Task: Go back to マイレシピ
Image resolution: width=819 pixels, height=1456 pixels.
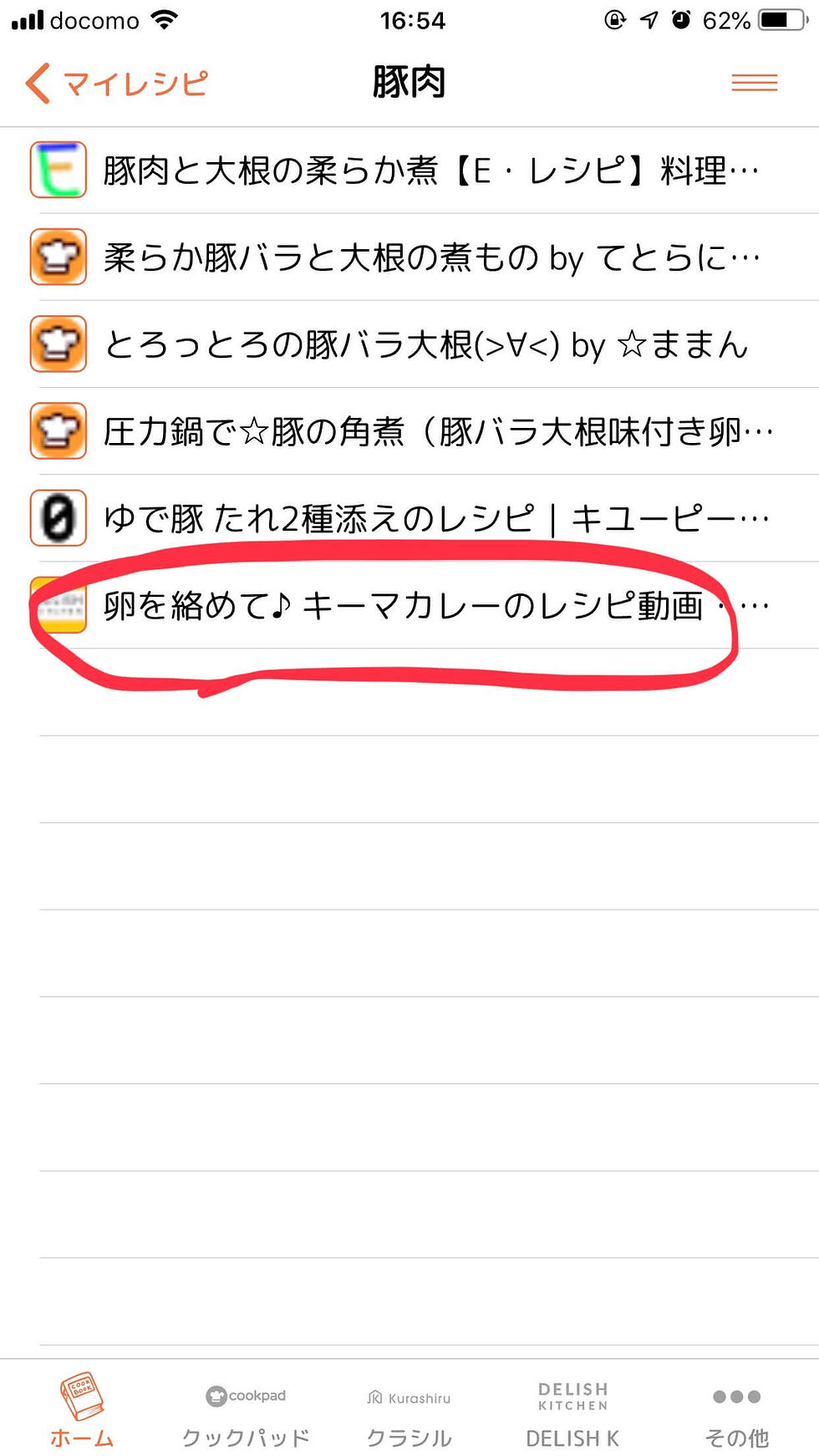Action: coord(116,84)
